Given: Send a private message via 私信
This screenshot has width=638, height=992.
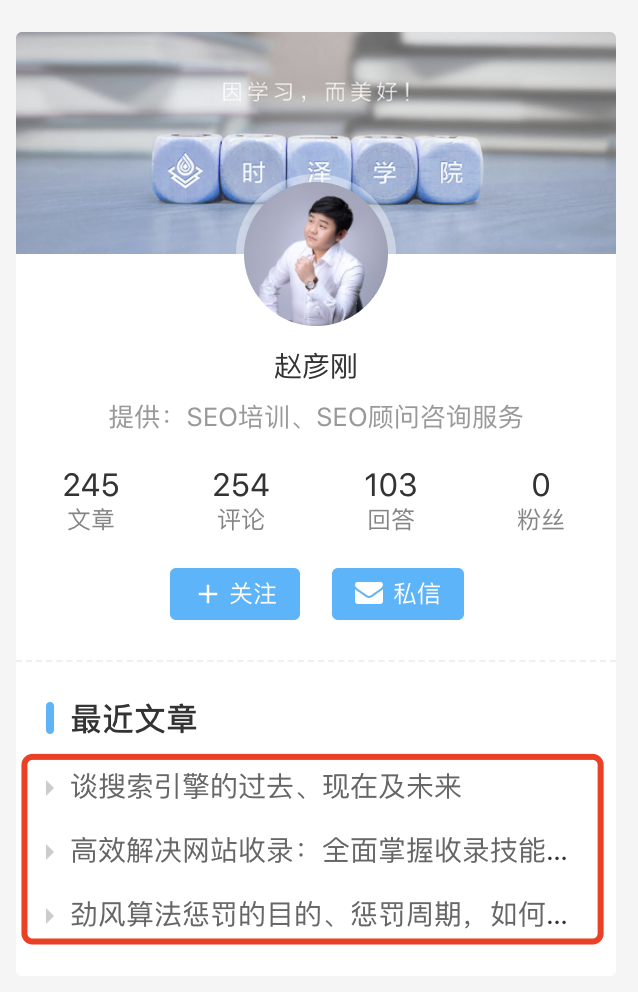Looking at the screenshot, I should [x=398, y=594].
